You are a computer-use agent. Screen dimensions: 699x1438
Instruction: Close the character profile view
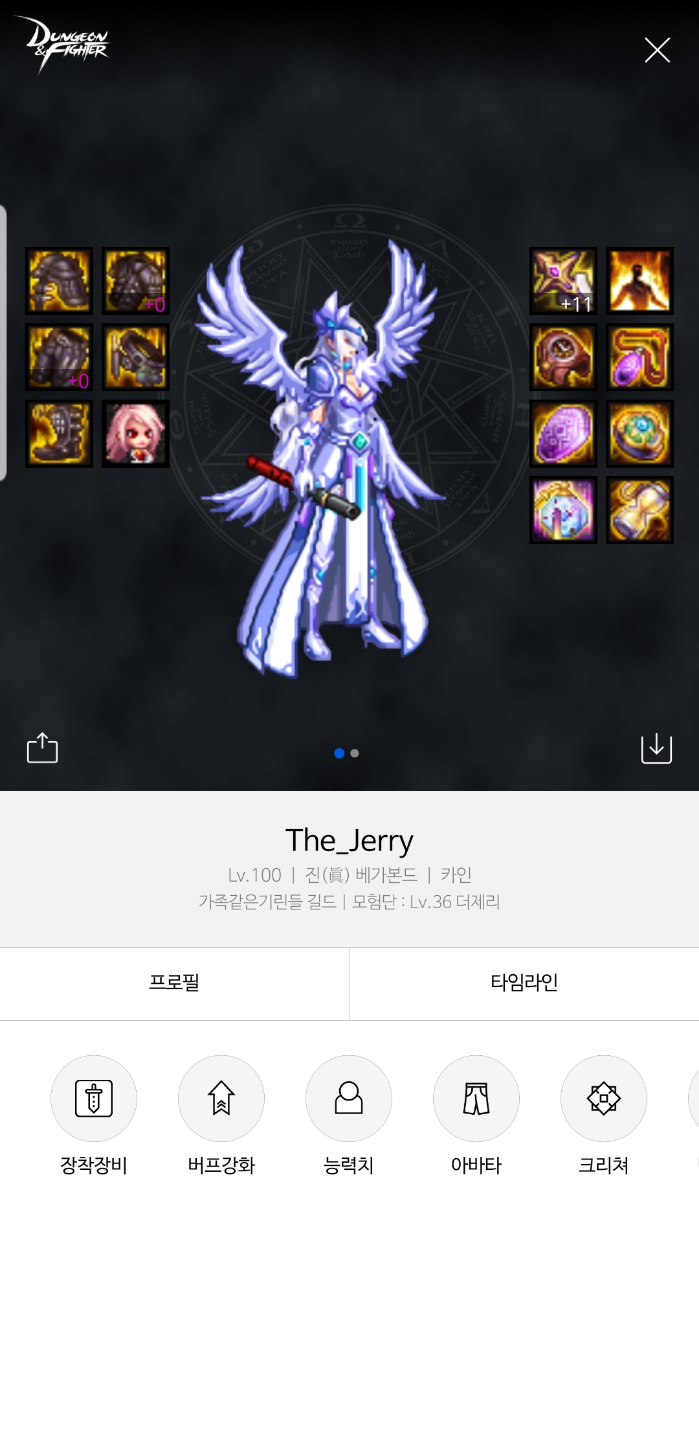(x=657, y=50)
